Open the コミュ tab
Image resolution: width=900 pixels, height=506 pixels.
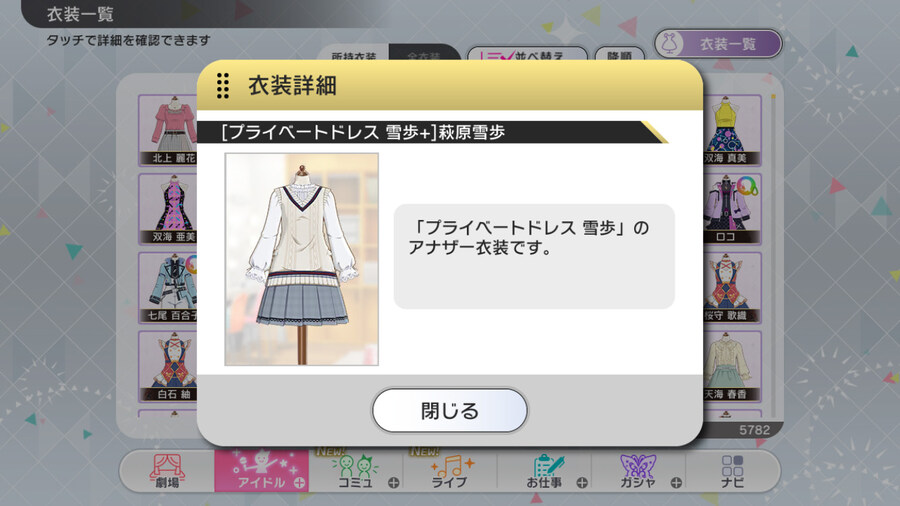(x=356, y=471)
